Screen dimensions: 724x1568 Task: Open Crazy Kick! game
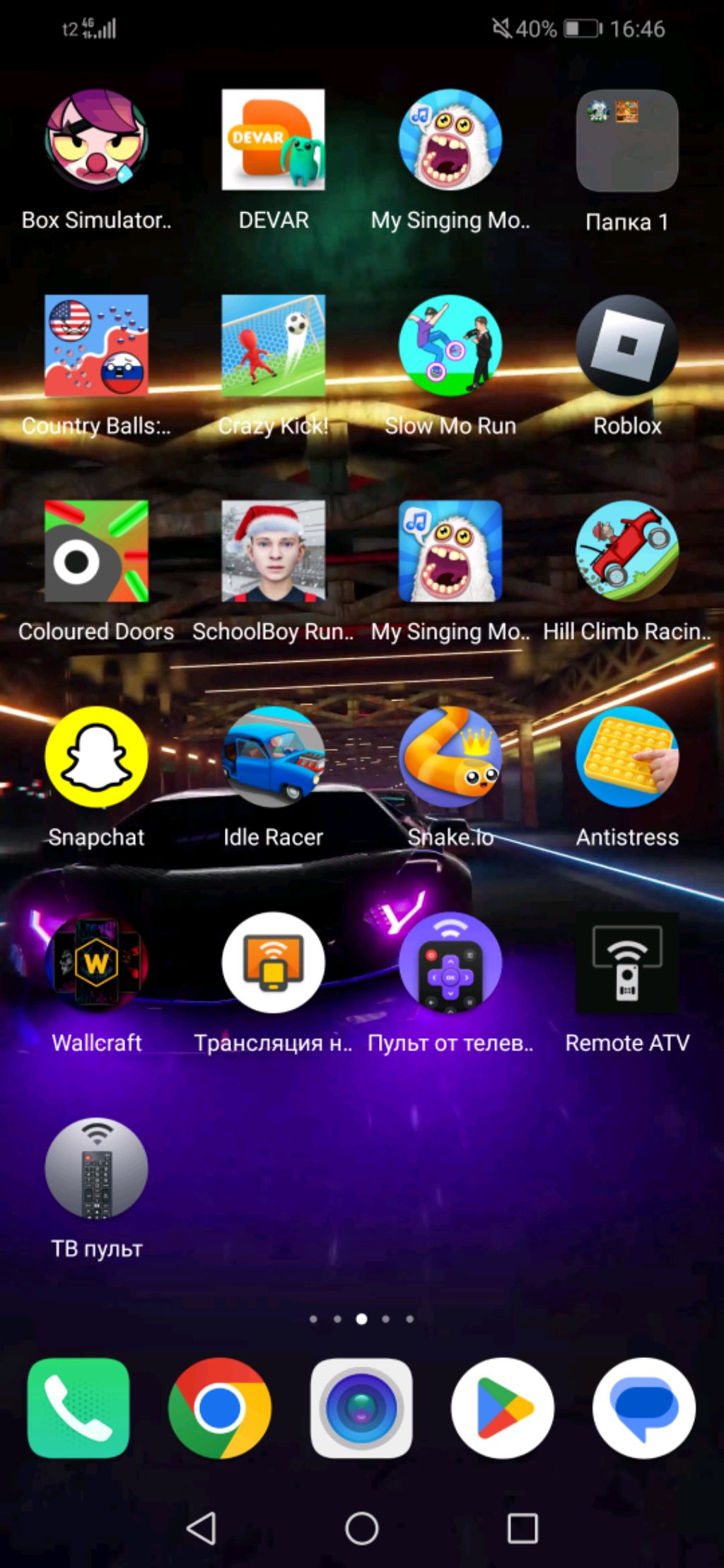[x=273, y=345]
